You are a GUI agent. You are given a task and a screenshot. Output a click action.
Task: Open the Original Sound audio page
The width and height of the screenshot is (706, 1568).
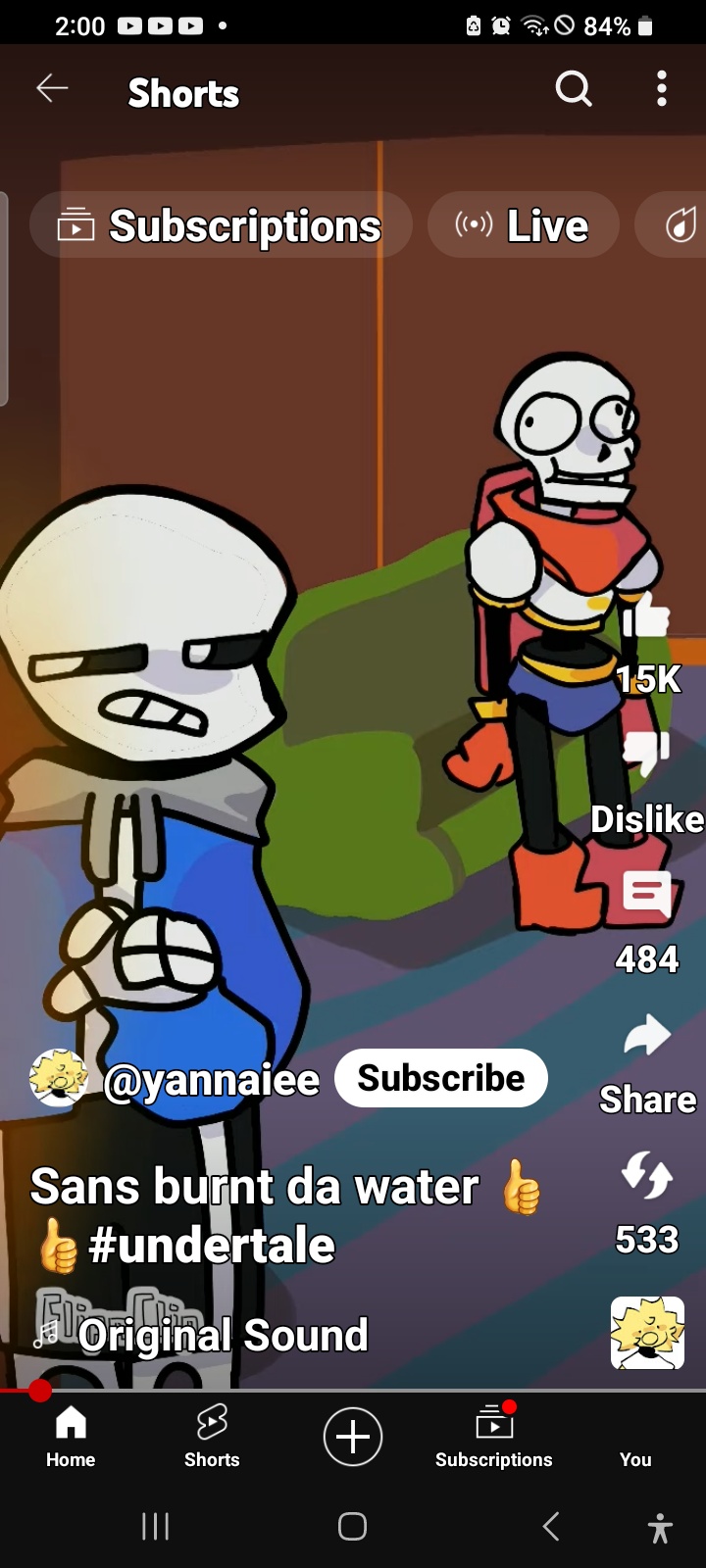click(x=223, y=1335)
